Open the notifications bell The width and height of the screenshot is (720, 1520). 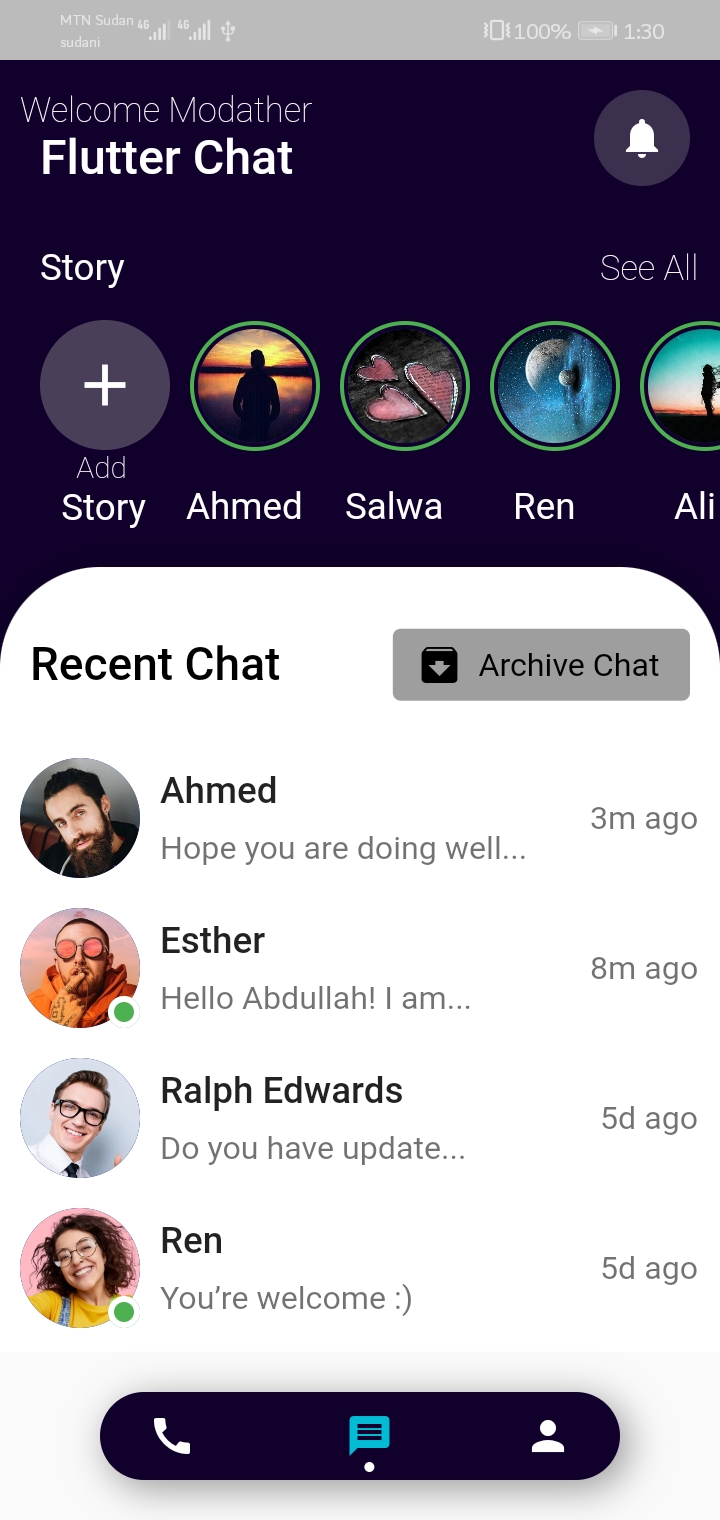641,138
